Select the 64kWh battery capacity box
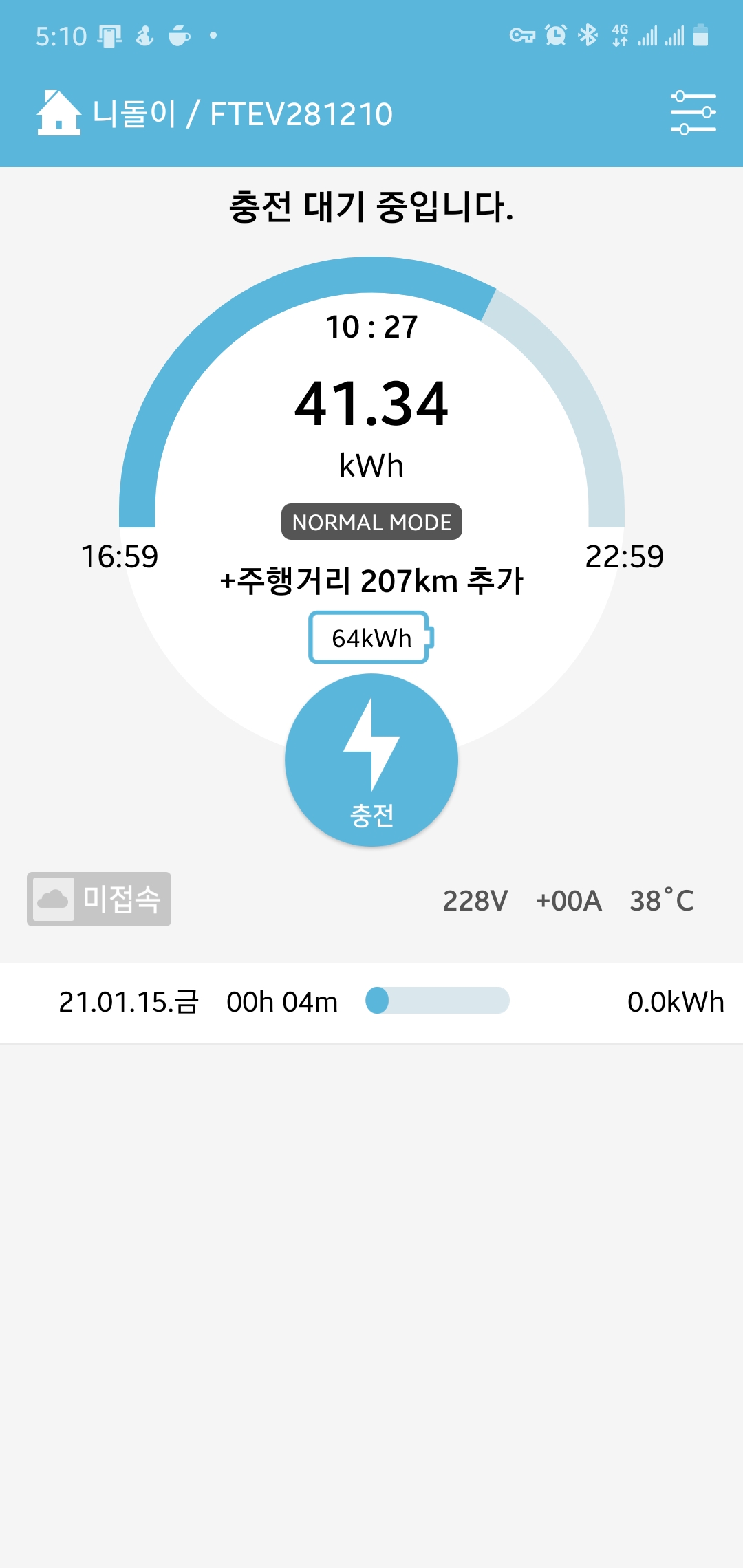Screen dimensions: 743x1568 pyautogui.click(x=371, y=638)
